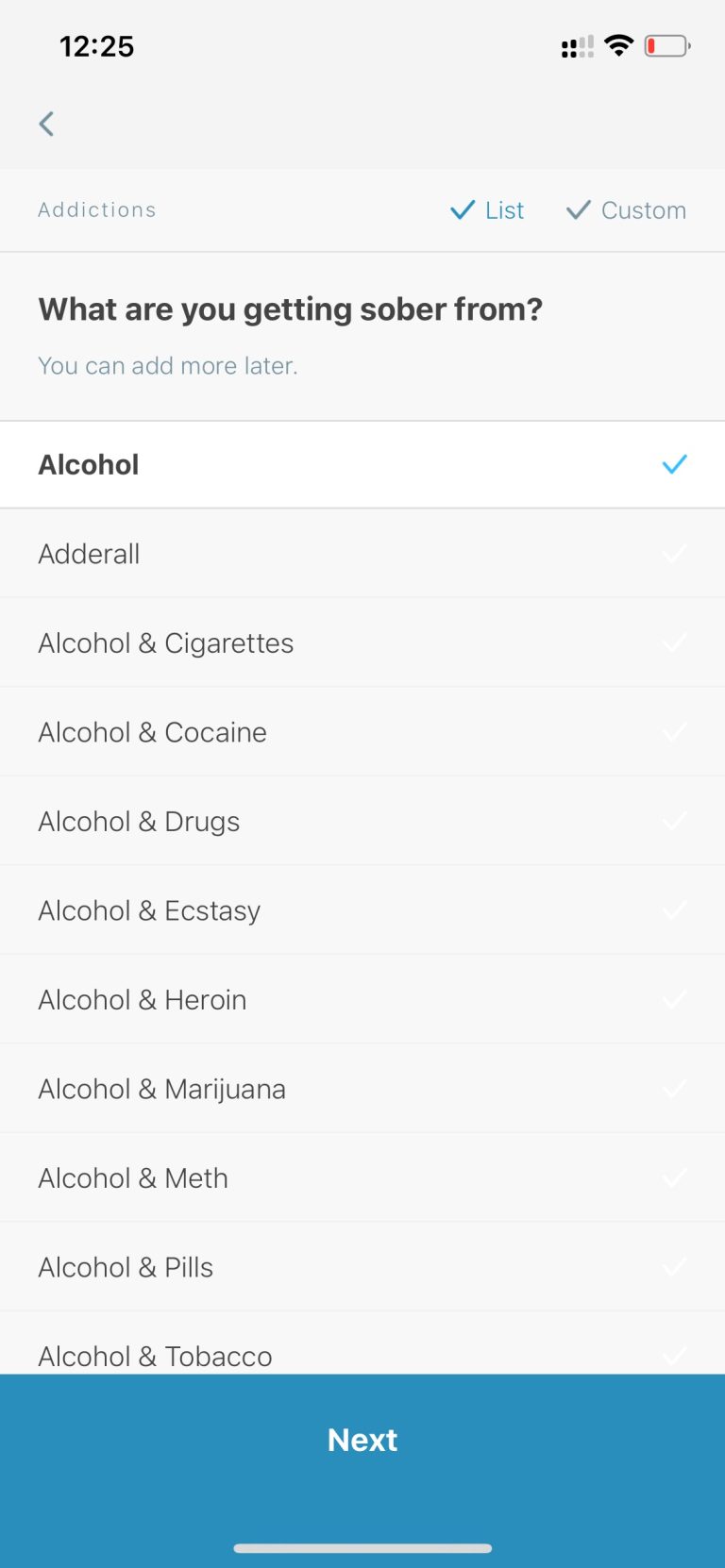725x1568 pixels.
Task: Select Alcohol & Heroin from the list
Action: 362,998
